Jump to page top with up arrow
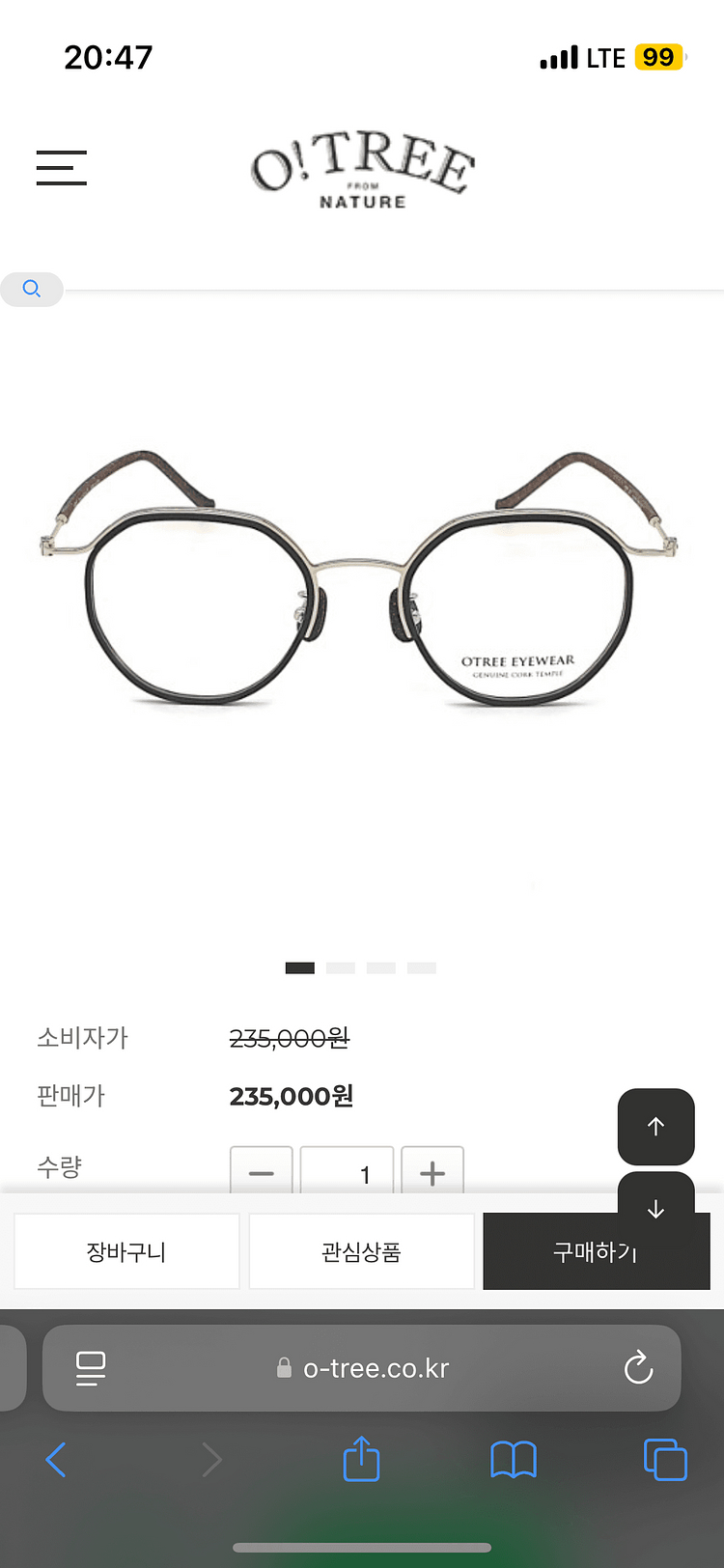 click(x=656, y=1127)
